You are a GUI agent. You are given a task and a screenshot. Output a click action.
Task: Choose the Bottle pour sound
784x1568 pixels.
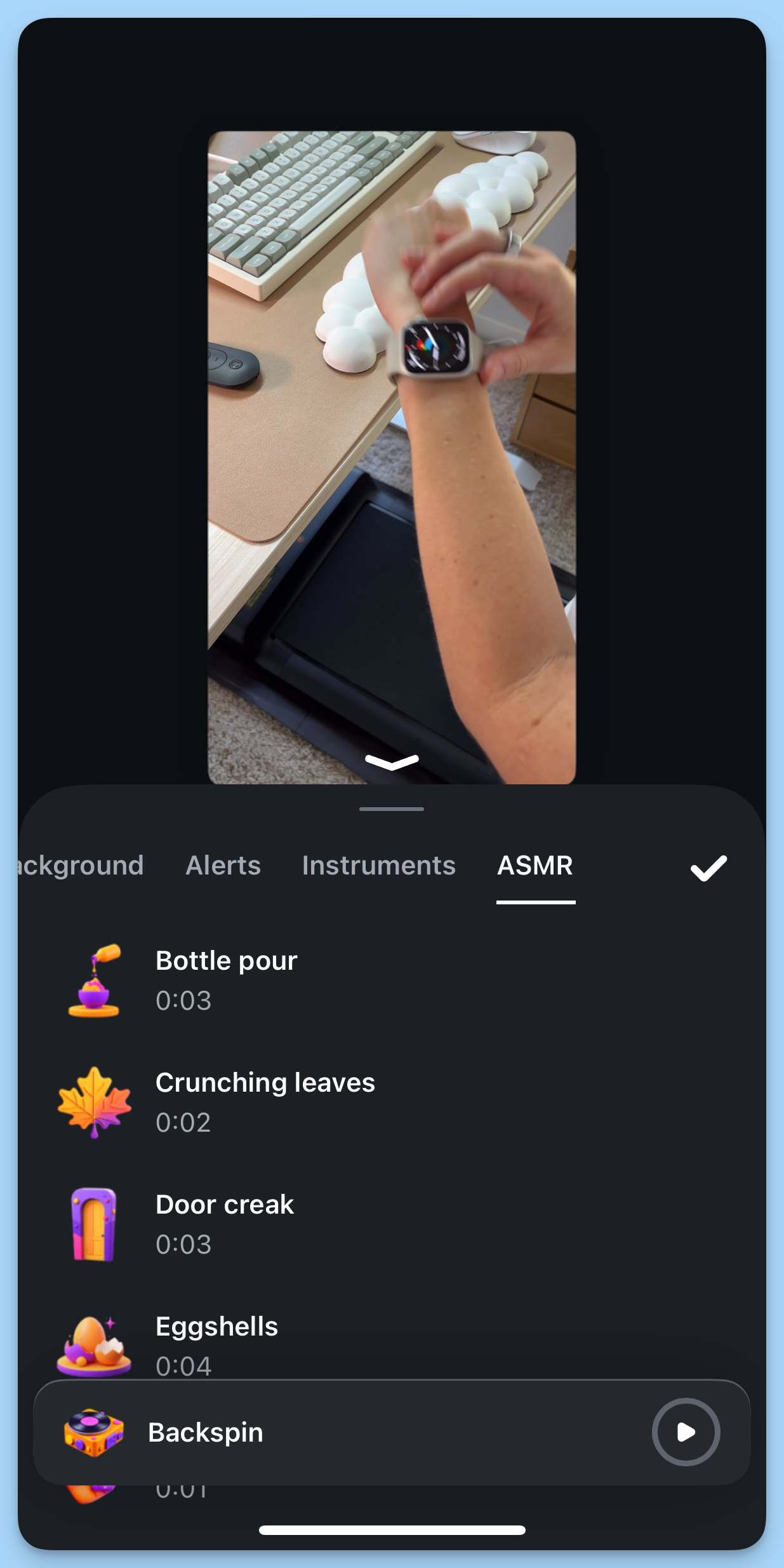(226, 979)
